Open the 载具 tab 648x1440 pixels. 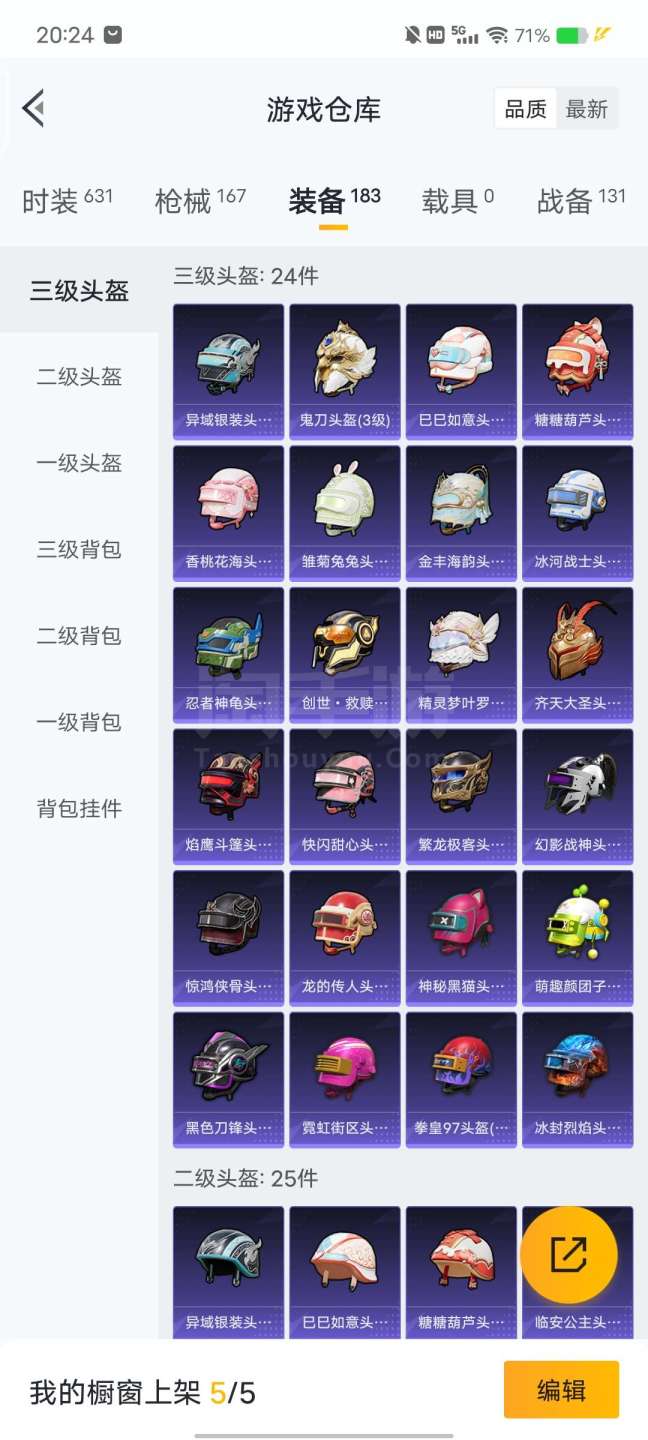457,200
